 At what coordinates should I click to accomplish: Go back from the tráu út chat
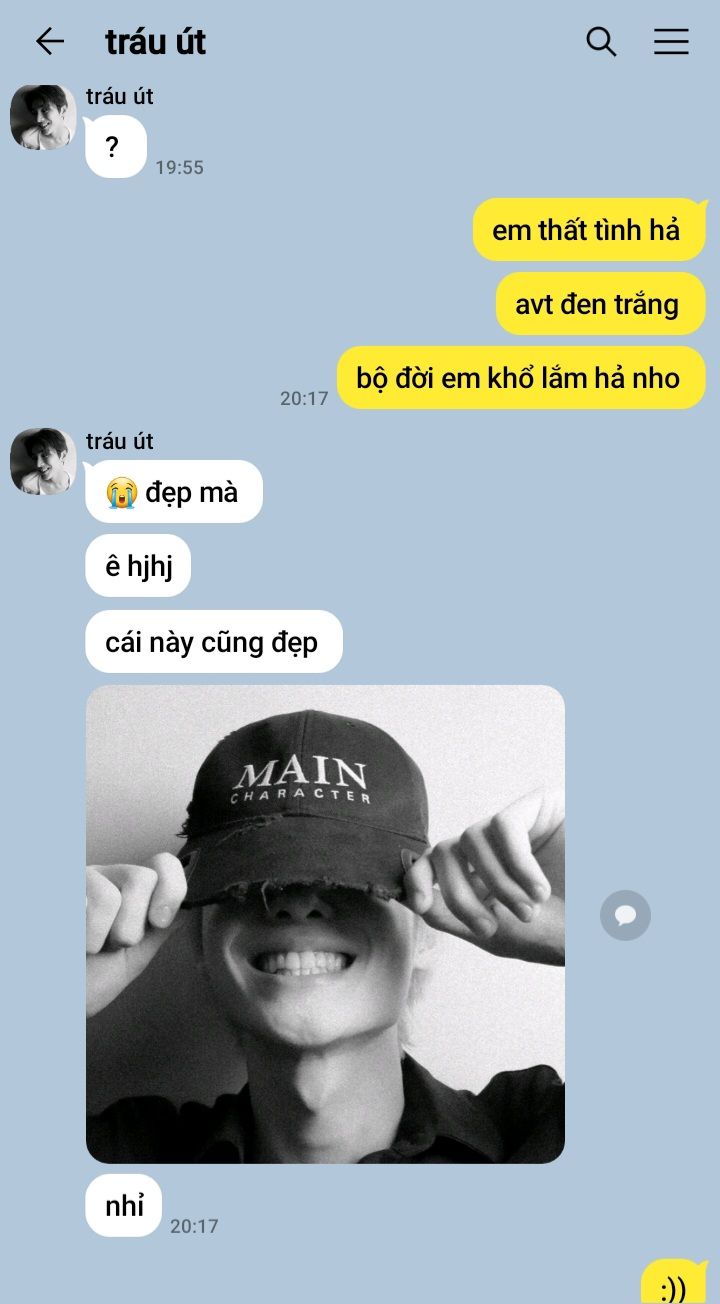pos(49,41)
